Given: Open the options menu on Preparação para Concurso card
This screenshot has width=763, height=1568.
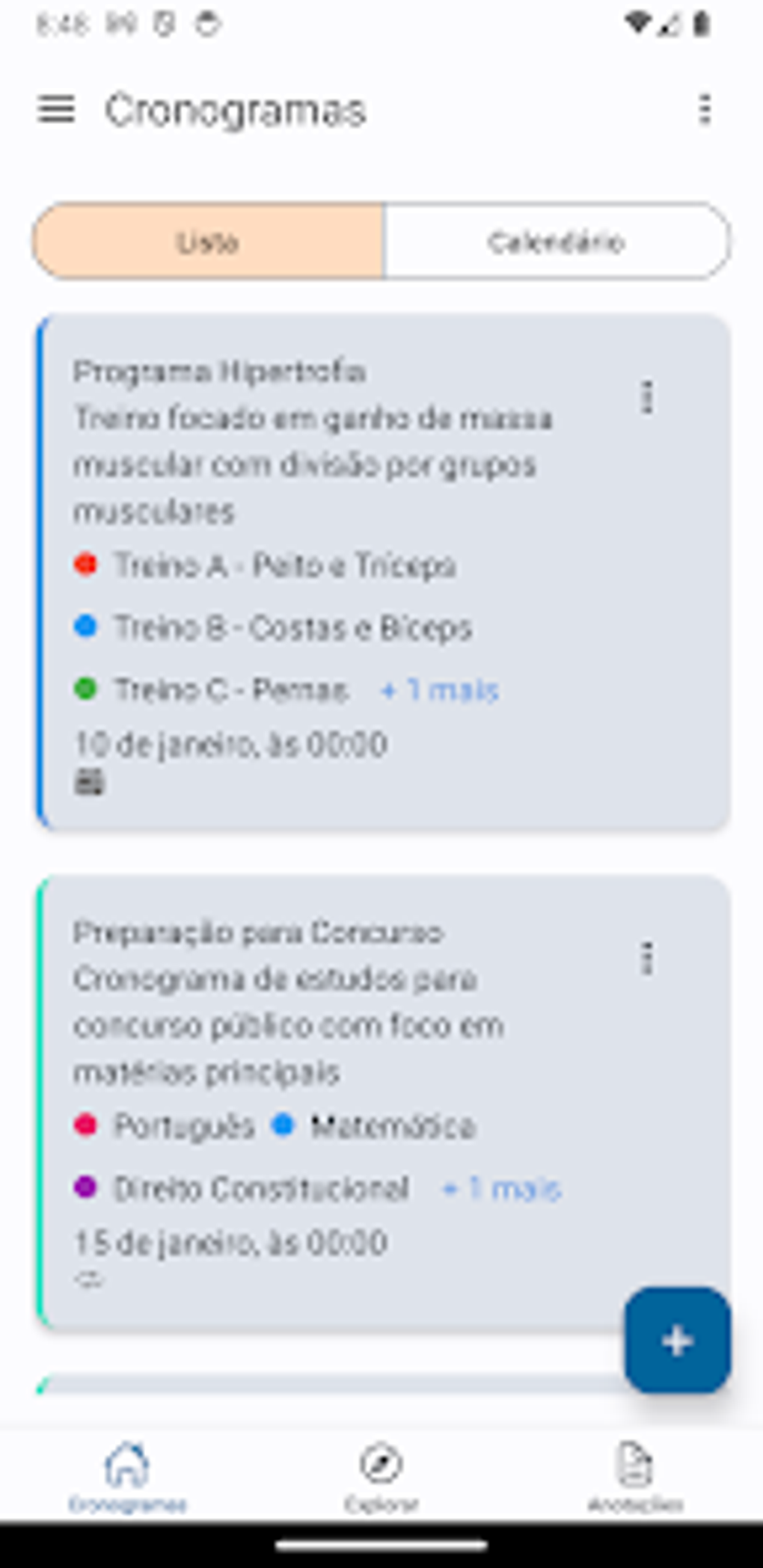Looking at the screenshot, I should coord(648,958).
